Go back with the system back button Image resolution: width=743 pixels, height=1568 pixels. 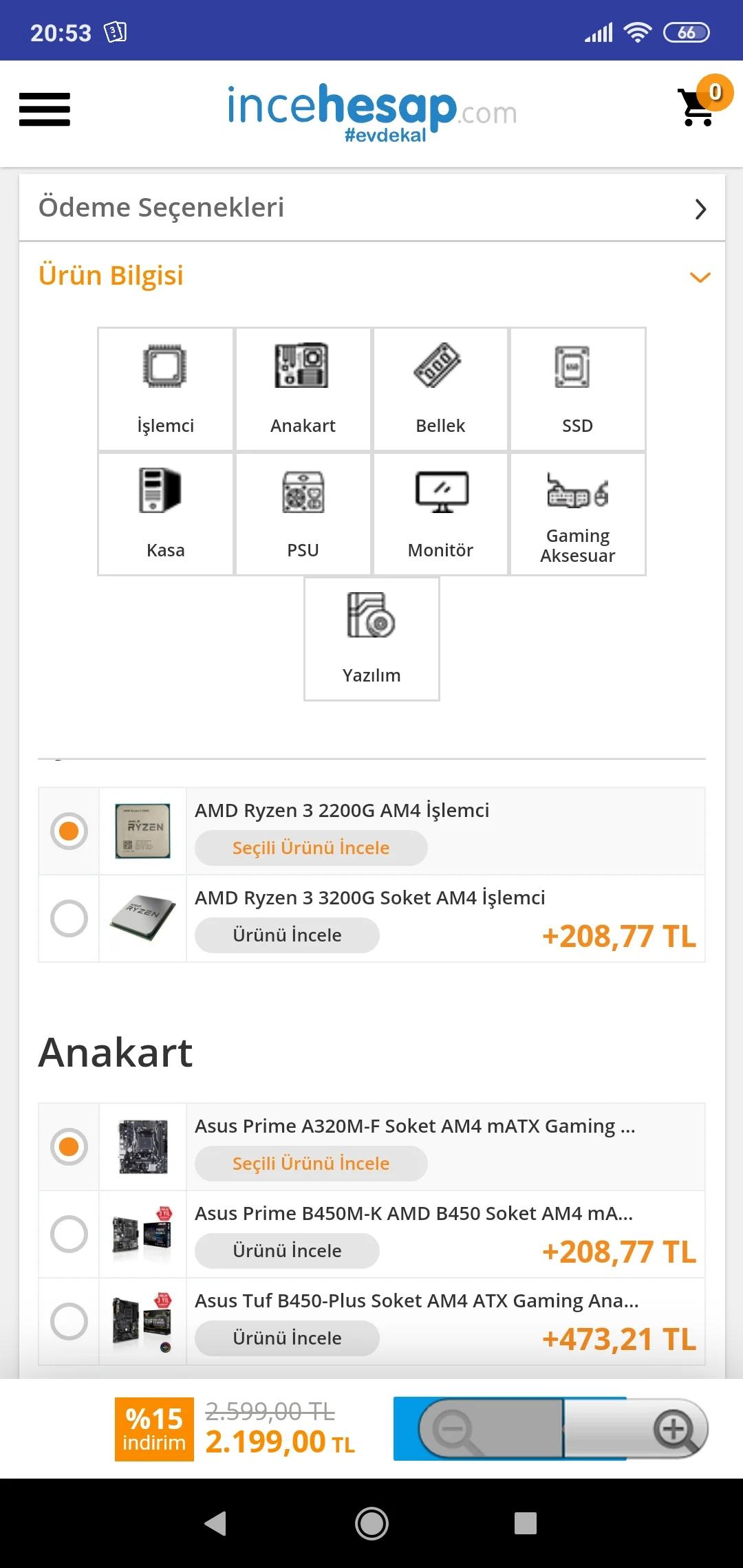point(216,1523)
